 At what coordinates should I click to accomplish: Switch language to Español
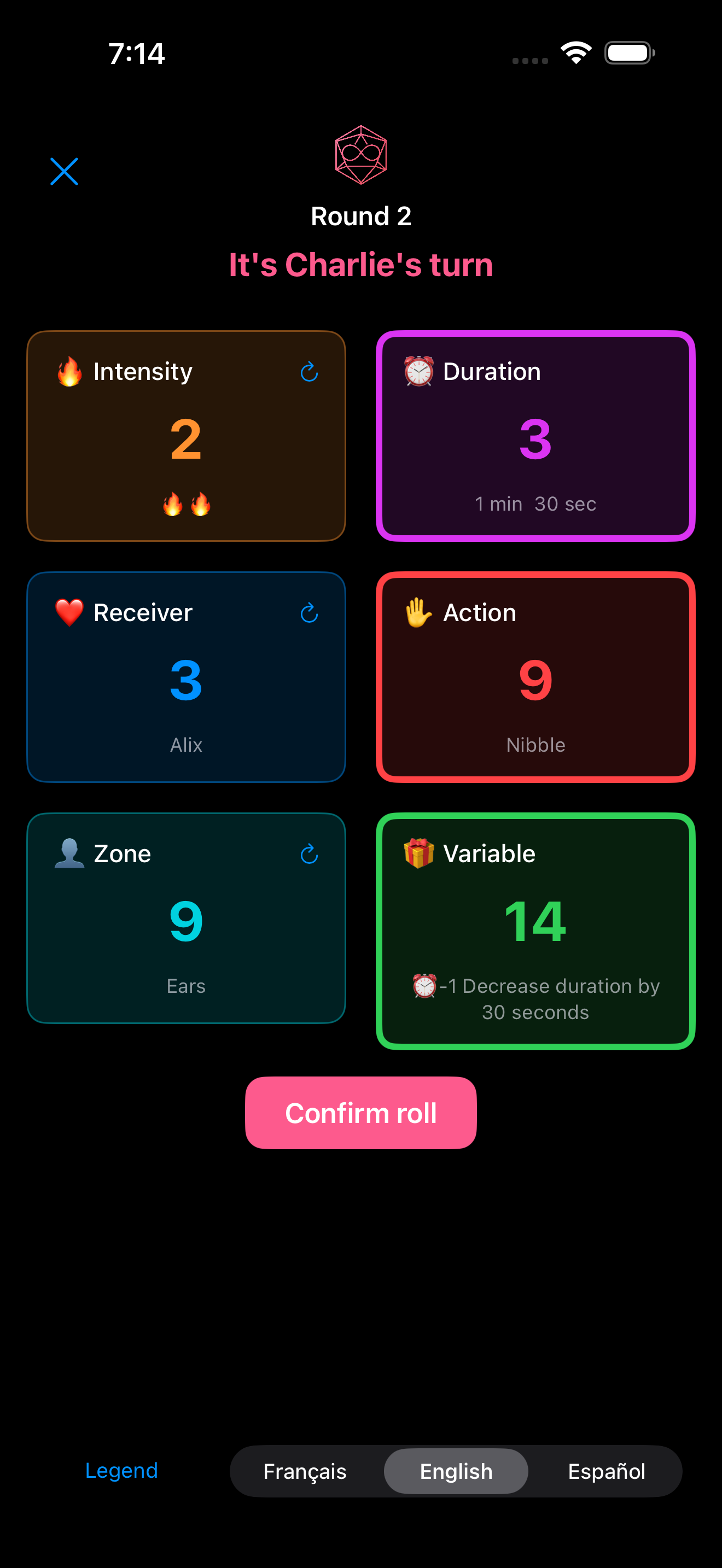(605, 1471)
